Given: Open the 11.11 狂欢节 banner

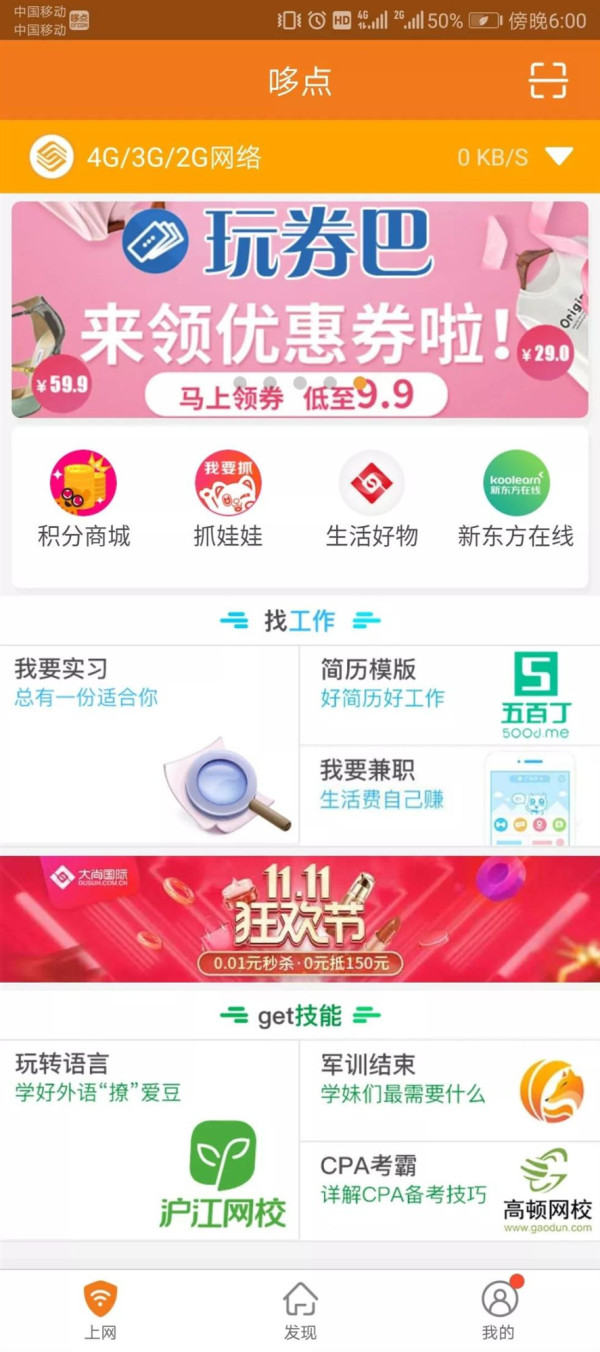Looking at the screenshot, I should click(300, 919).
